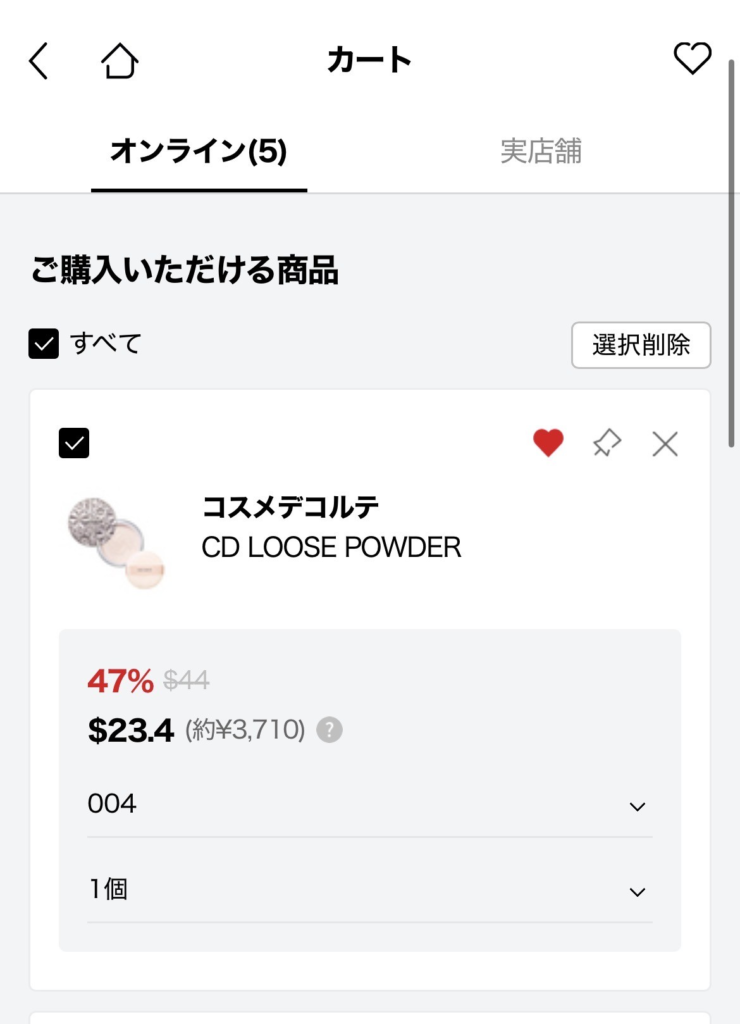The width and height of the screenshot is (740, 1024).
Task: Open the wishlist heart in header
Action: click(692, 59)
